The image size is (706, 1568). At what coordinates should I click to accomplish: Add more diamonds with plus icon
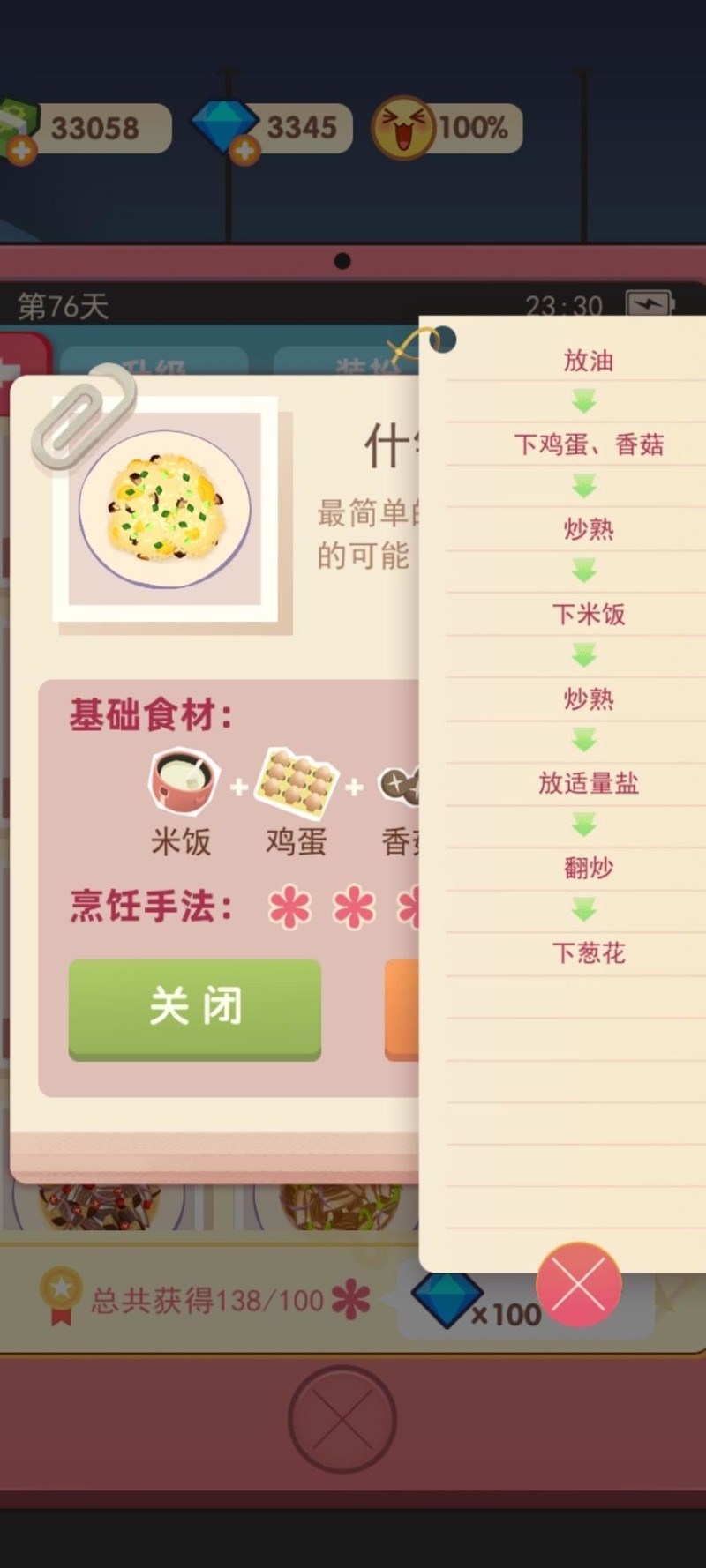[x=244, y=151]
